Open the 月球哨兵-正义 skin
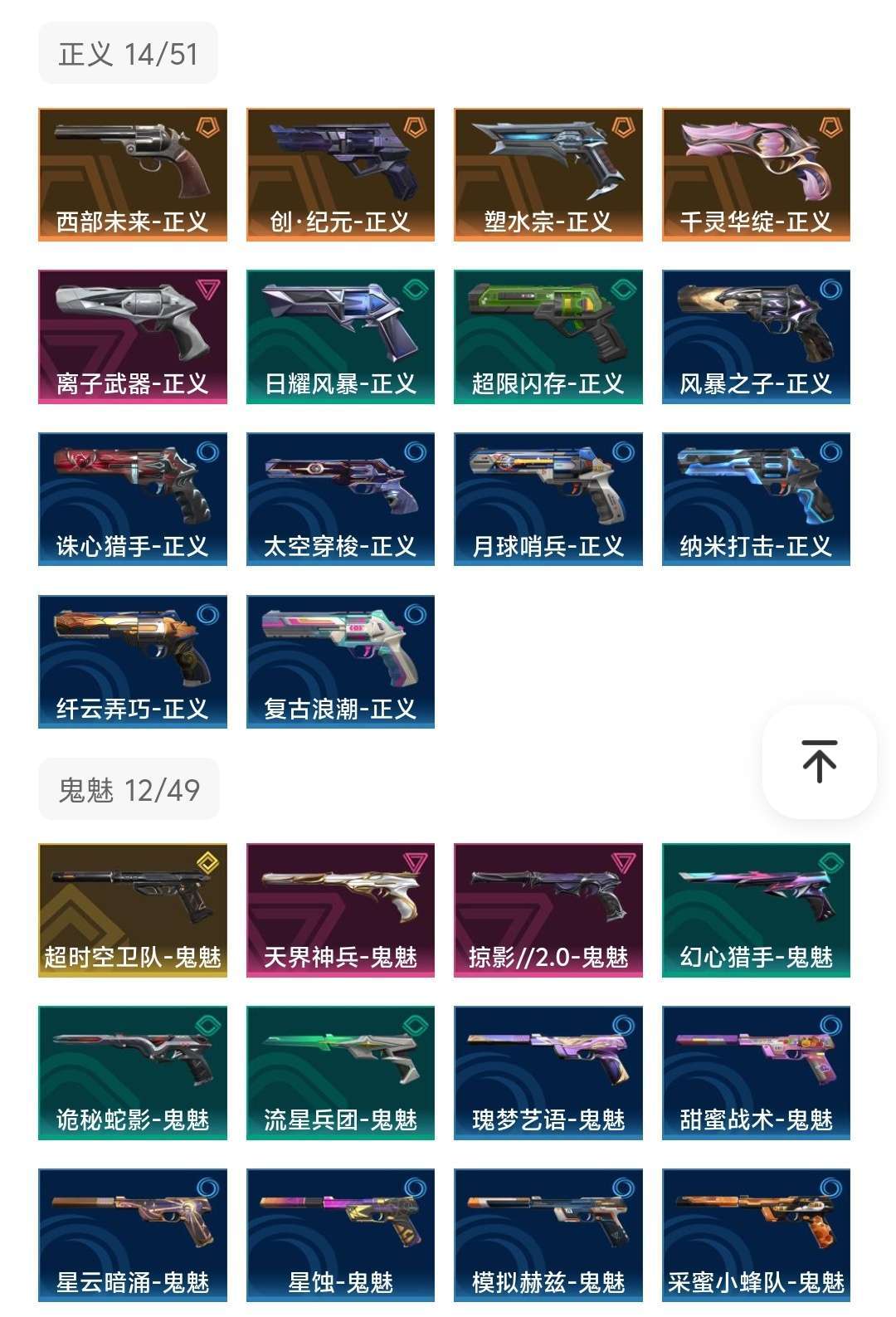The image size is (896, 1317). pos(548,499)
